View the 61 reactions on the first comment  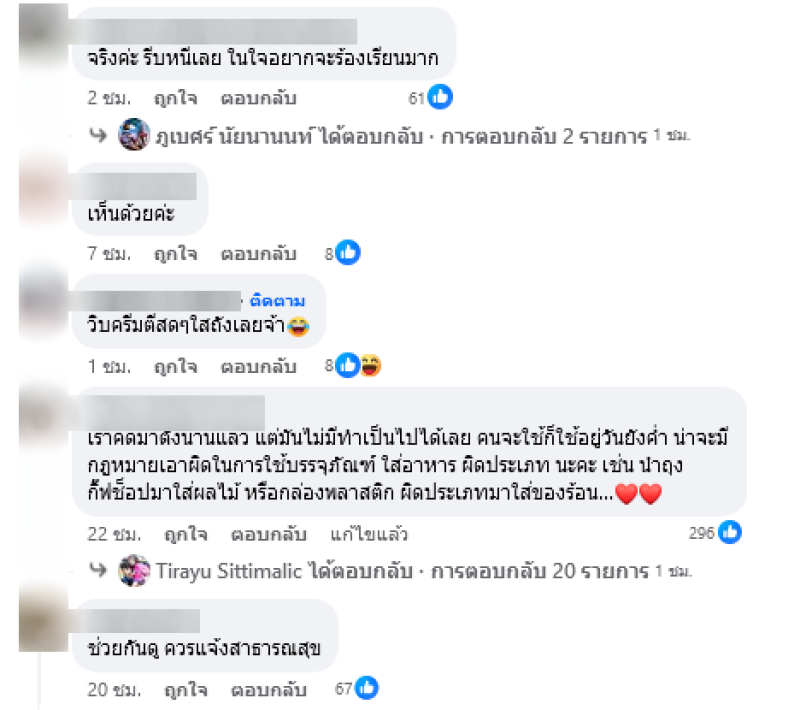click(431, 98)
